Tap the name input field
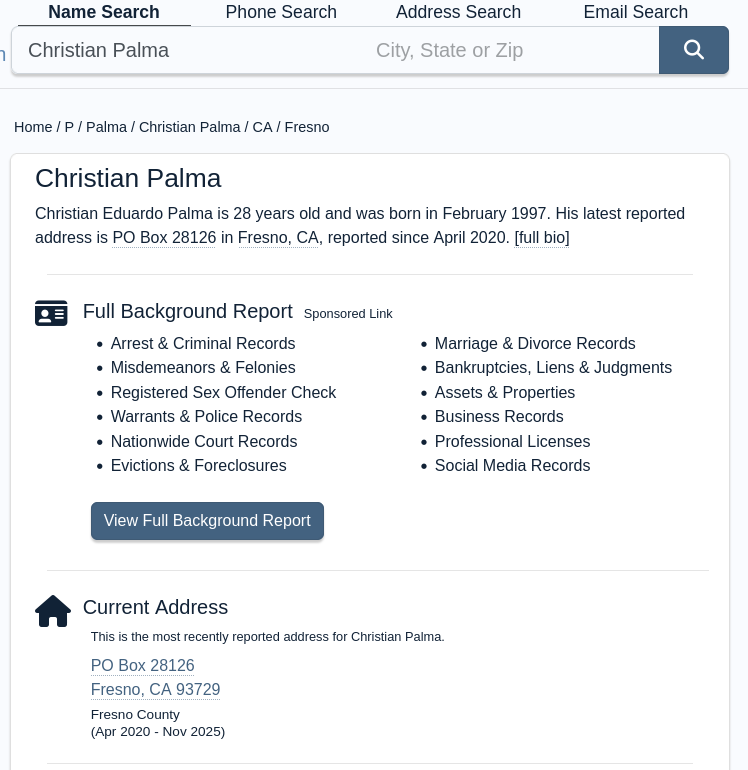Image resolution: width=748 pixels, height=770 pixels. tap(185, 50)
